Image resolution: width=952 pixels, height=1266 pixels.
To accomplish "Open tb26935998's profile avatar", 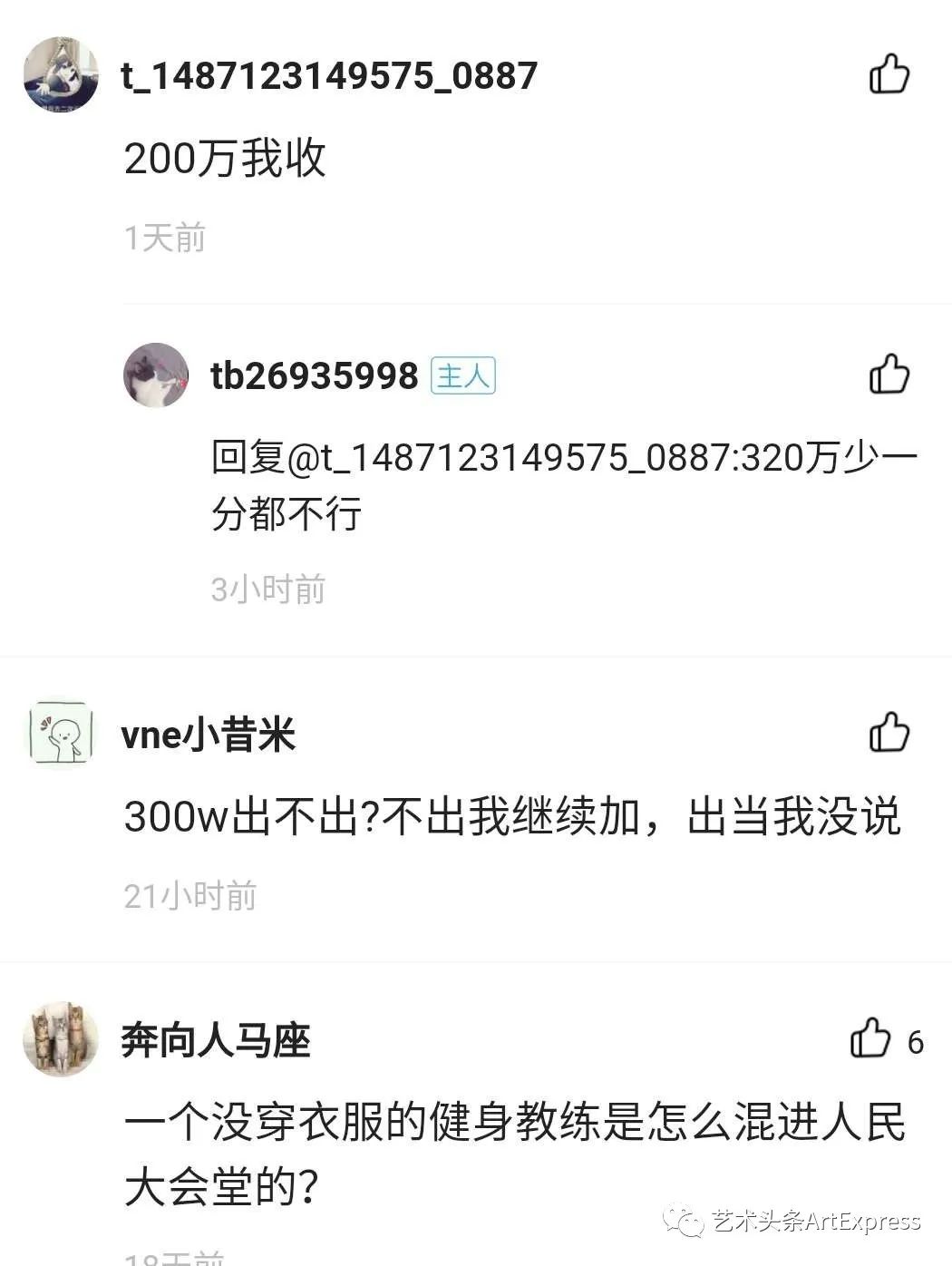I will click(156, 375).
